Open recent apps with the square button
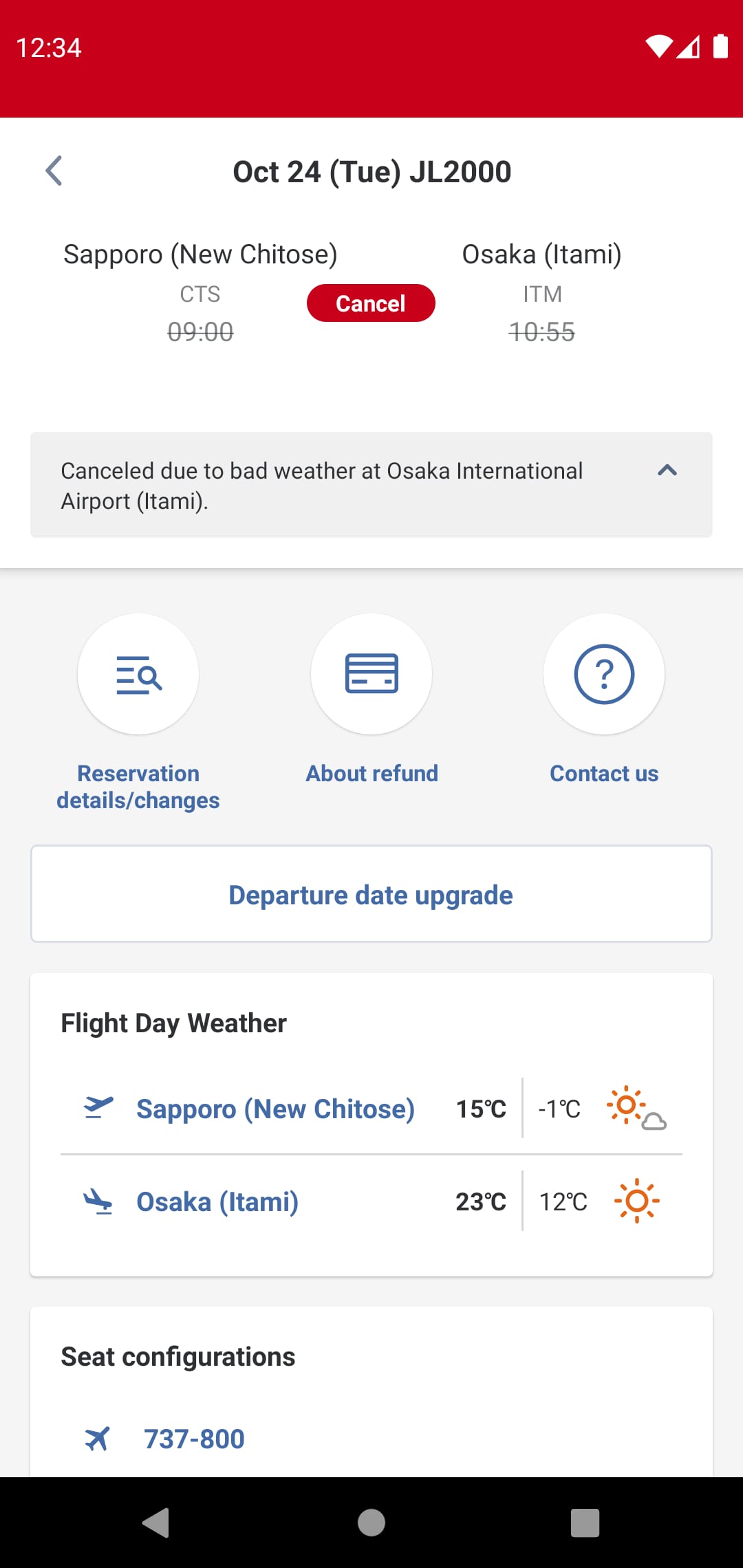The width and height of the screenshot is (743, 1568). pyautogui.click(x=585, y=1521)
